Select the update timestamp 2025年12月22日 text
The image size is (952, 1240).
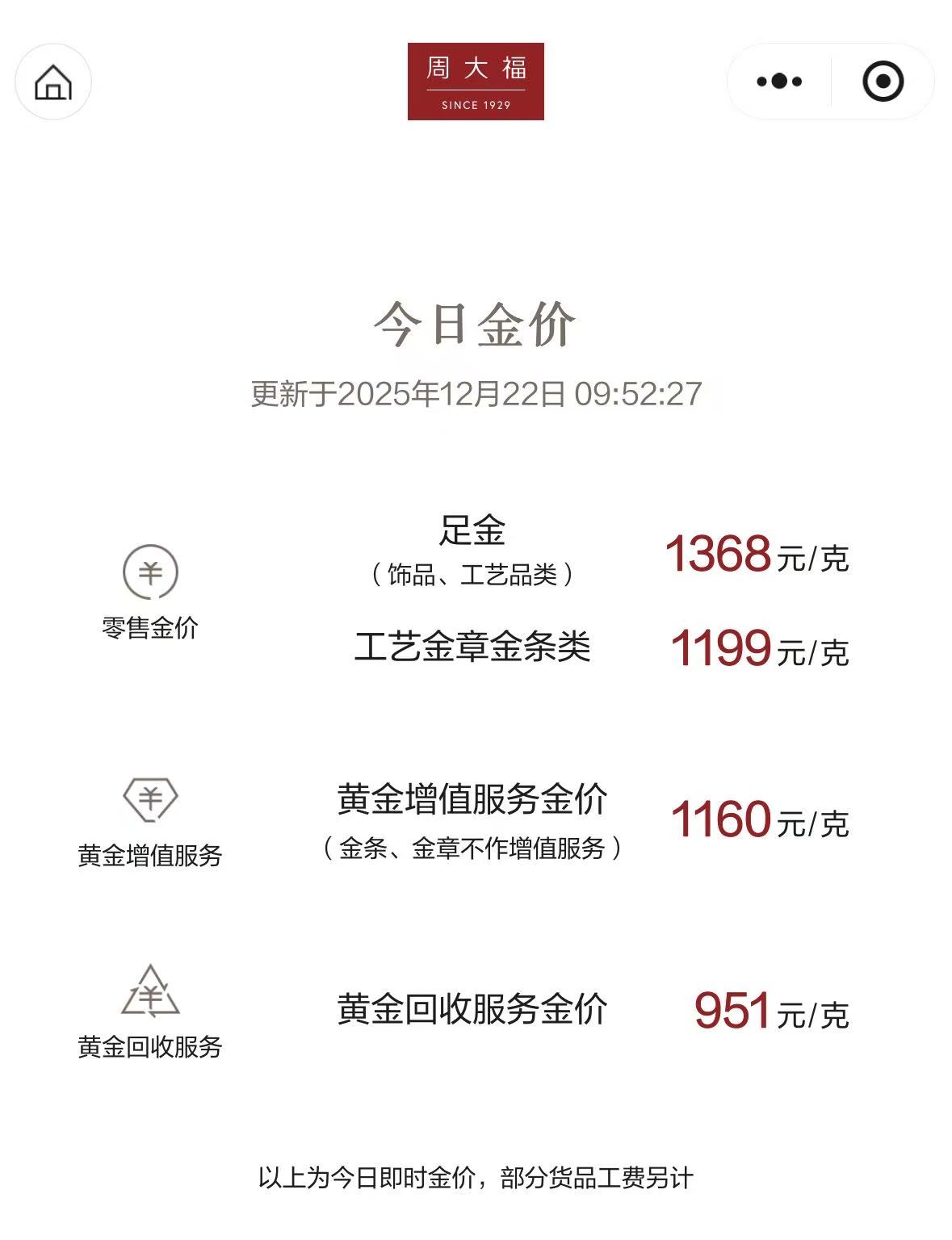pyautogui.click(x=476, y=393)
